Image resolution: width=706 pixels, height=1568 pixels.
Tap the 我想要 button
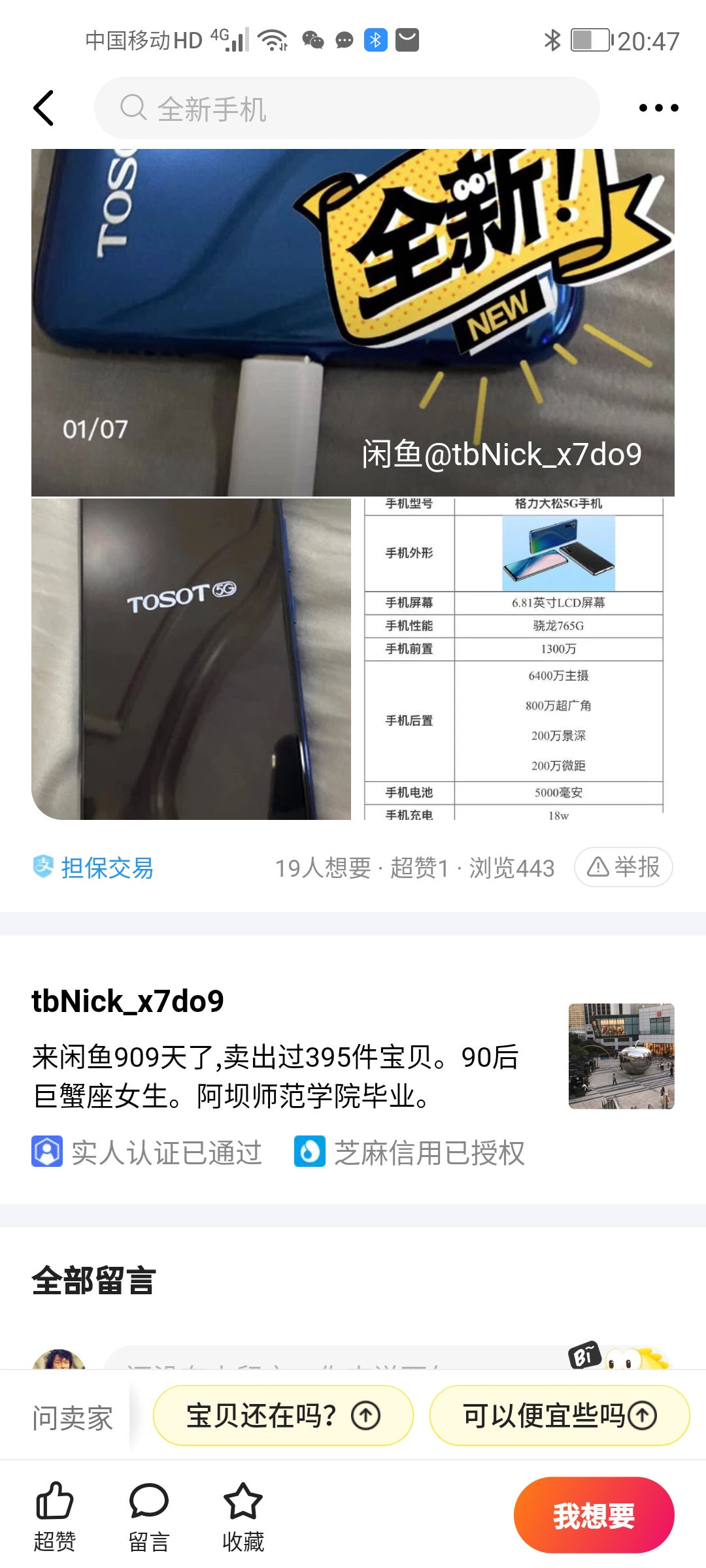pyautogui.click(x=594, y=1515)
